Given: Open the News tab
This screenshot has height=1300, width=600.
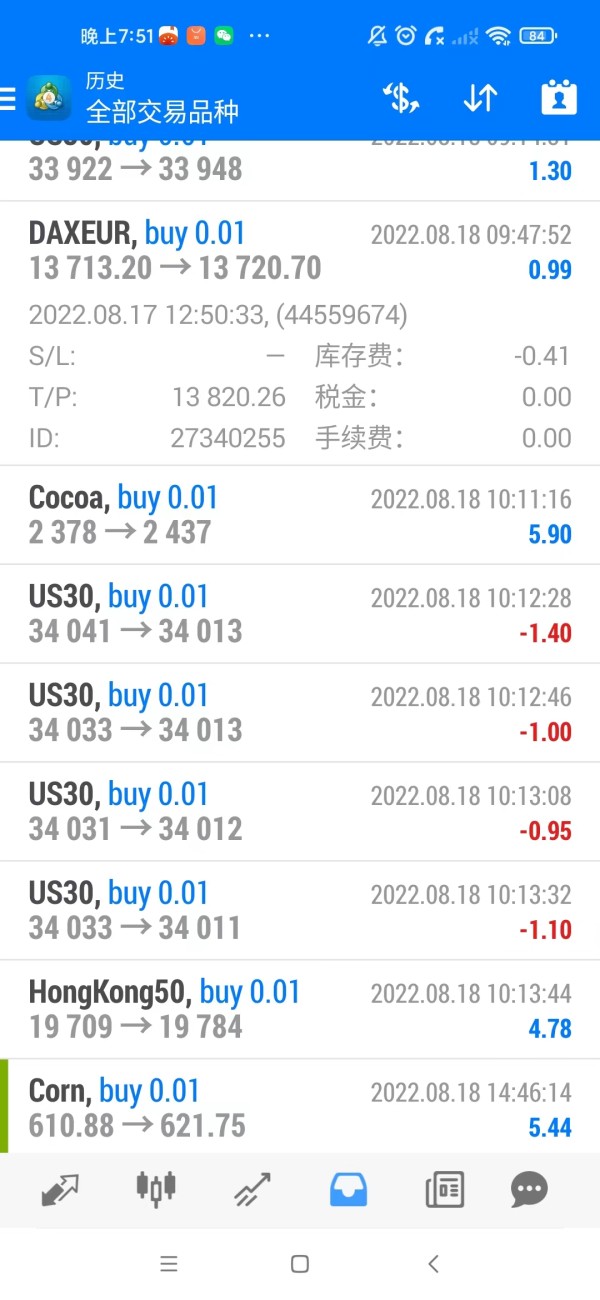Looking at the screenshot, I should coord(444,1189).
